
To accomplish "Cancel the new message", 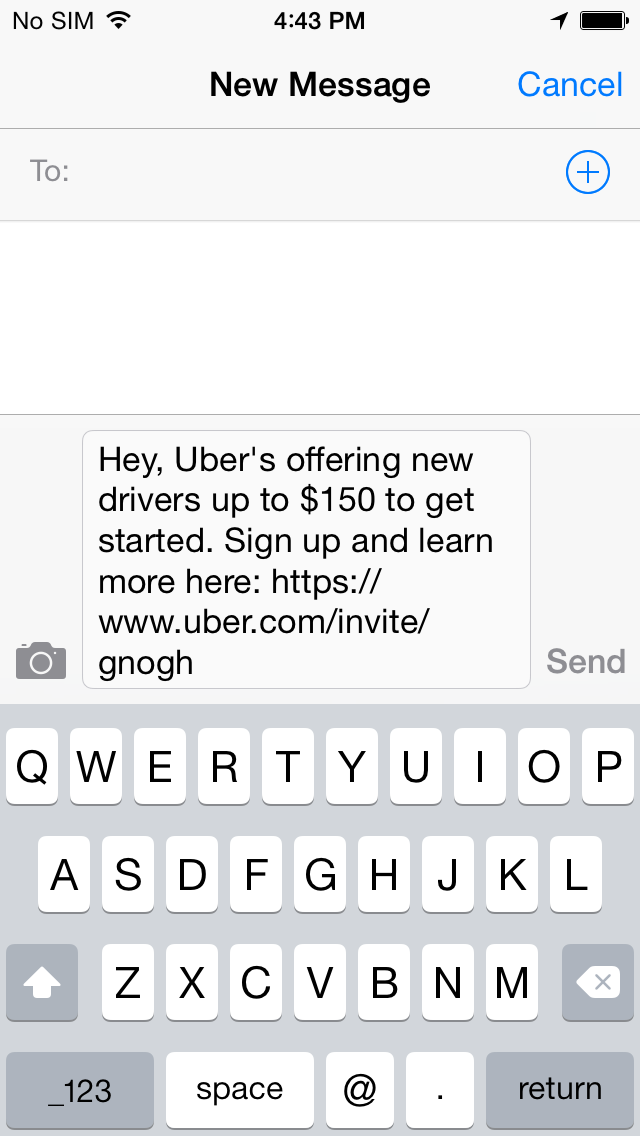I will tap(570, 85).
